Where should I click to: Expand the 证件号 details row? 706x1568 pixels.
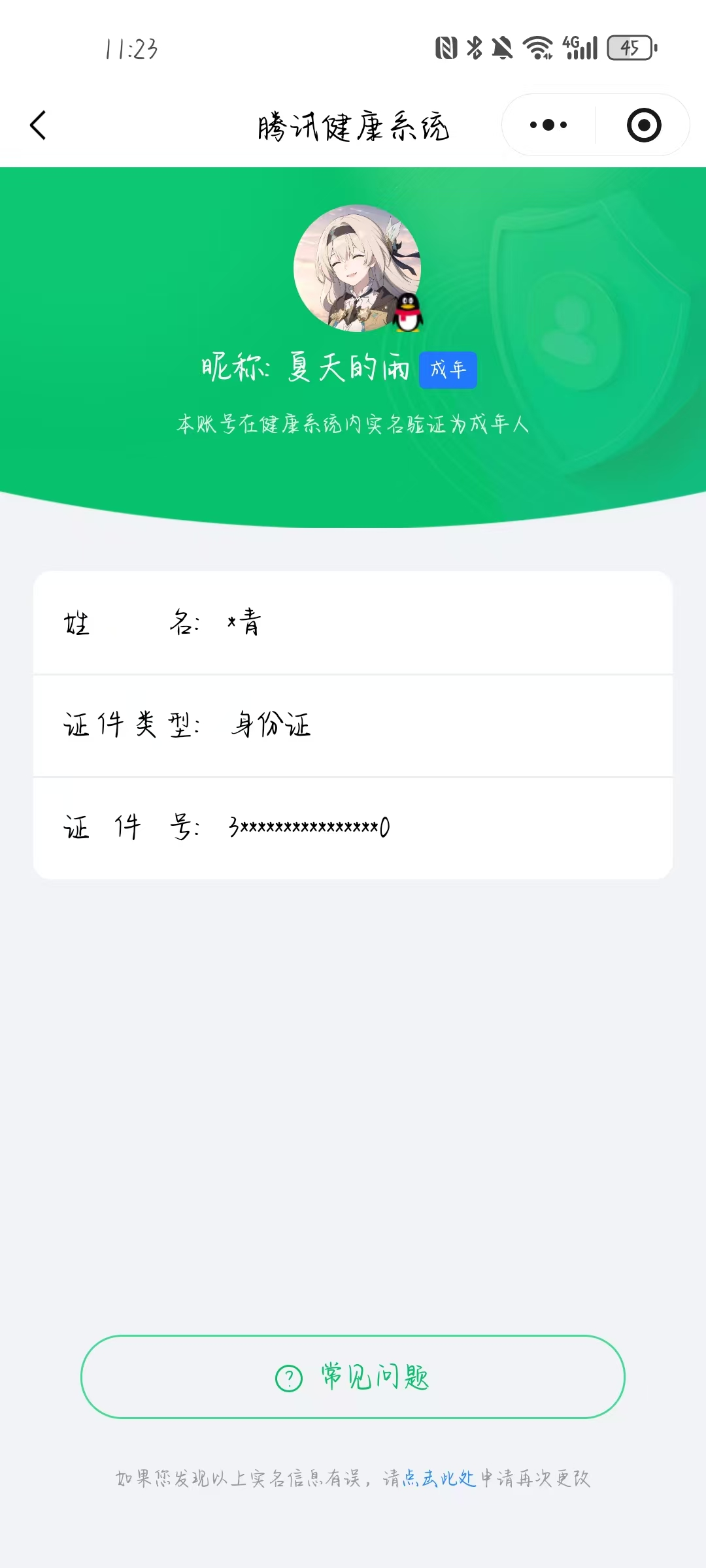(x=353, y=826)
